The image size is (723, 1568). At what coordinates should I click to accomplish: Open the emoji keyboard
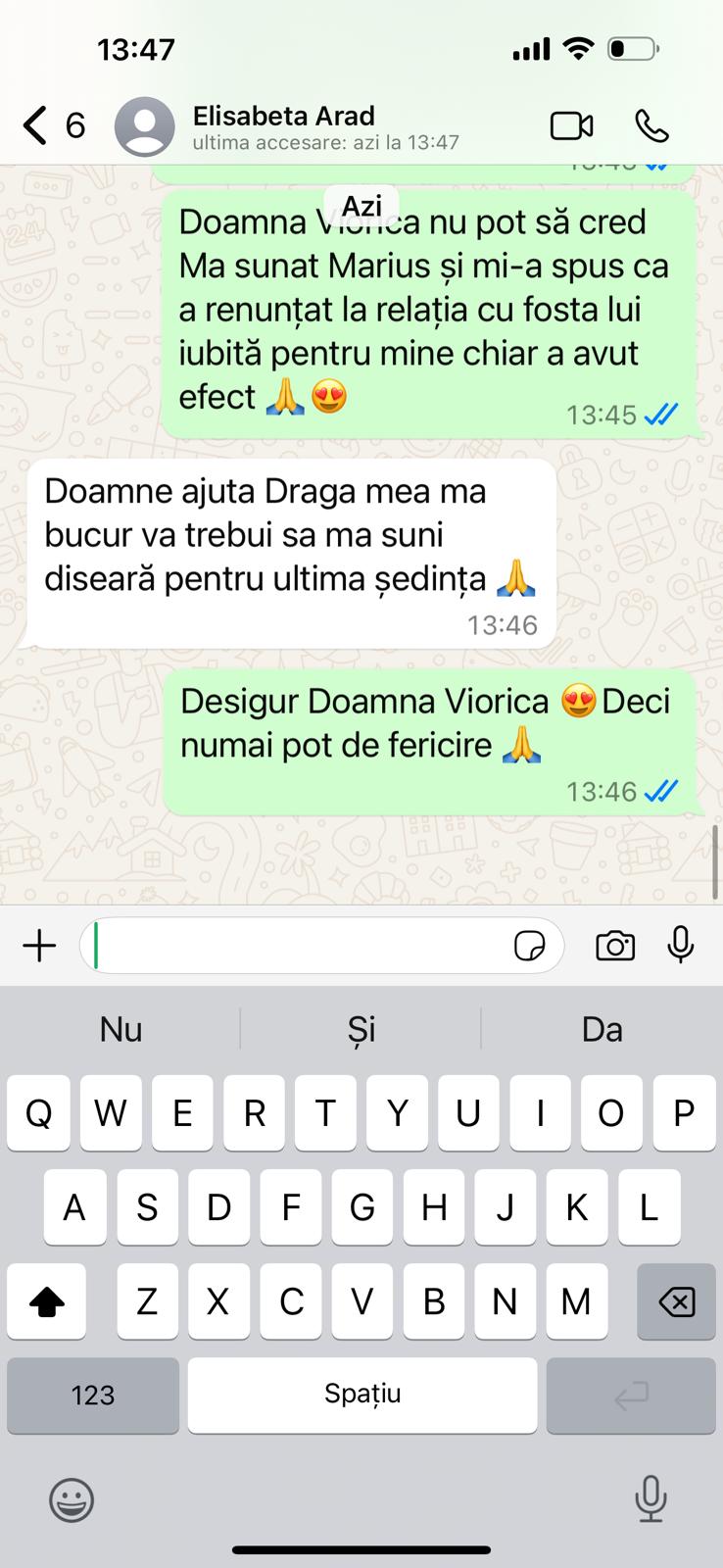point(72,1499)
